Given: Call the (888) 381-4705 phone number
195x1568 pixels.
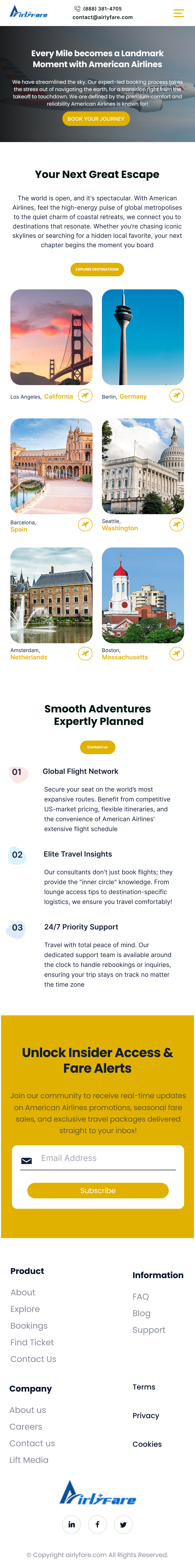Looking at the screenshot, I should coord(102,9).
